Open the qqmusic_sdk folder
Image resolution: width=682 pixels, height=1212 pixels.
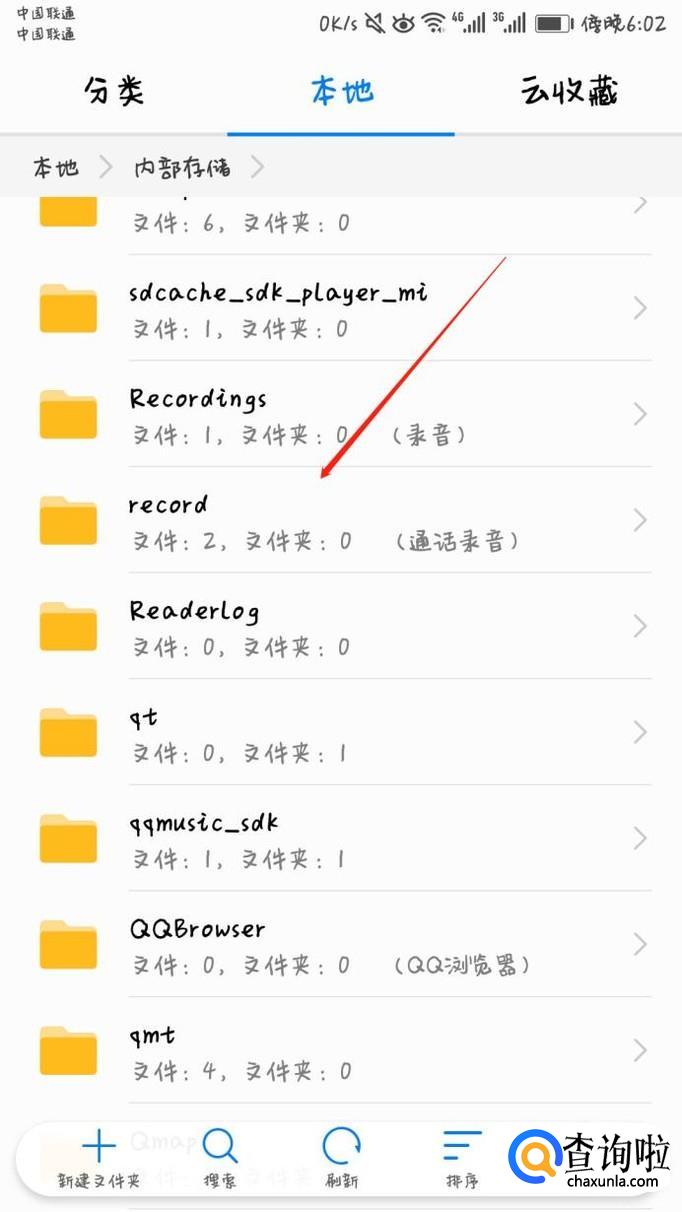click(x=340, y=838)
